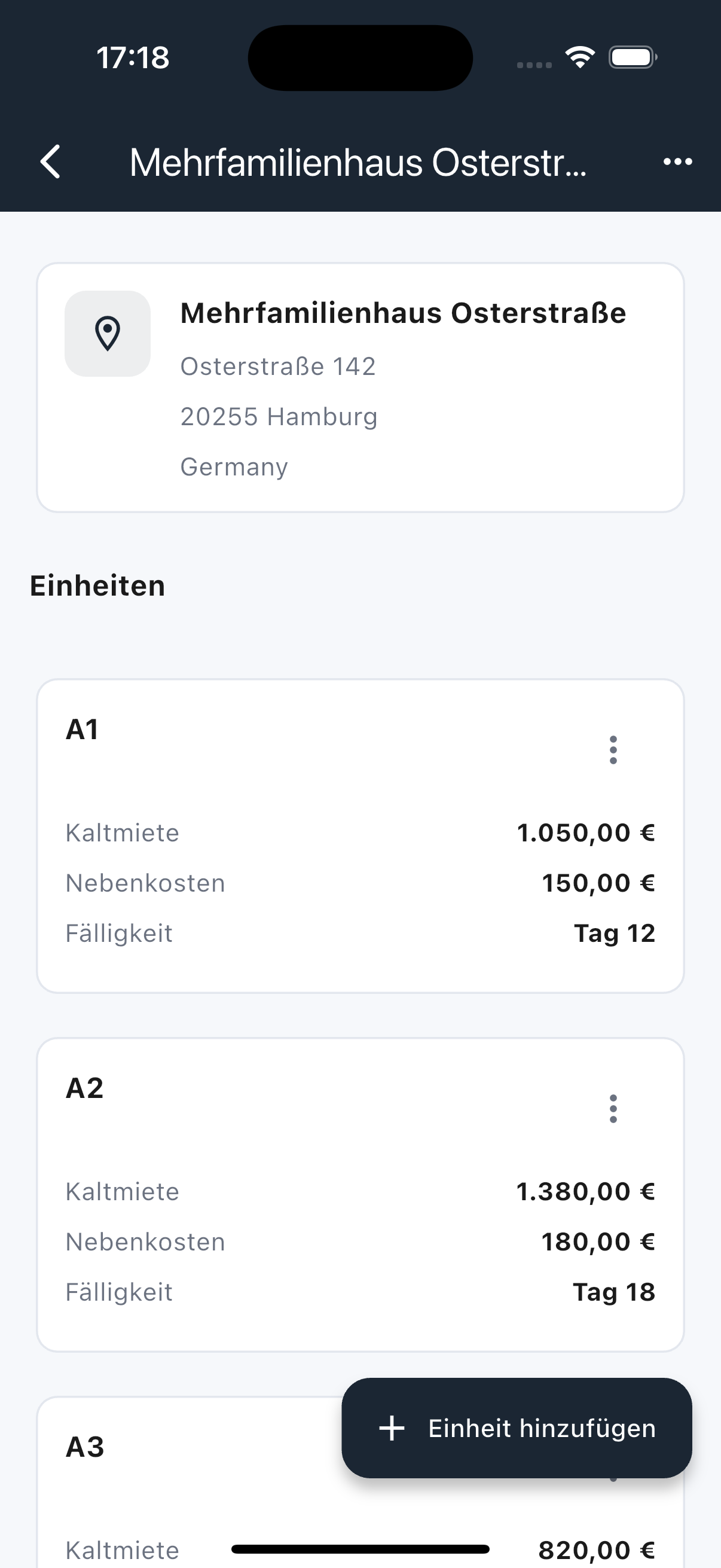Open the overflow menu in the top bar
721x1568 pixels.
(677, 161)
